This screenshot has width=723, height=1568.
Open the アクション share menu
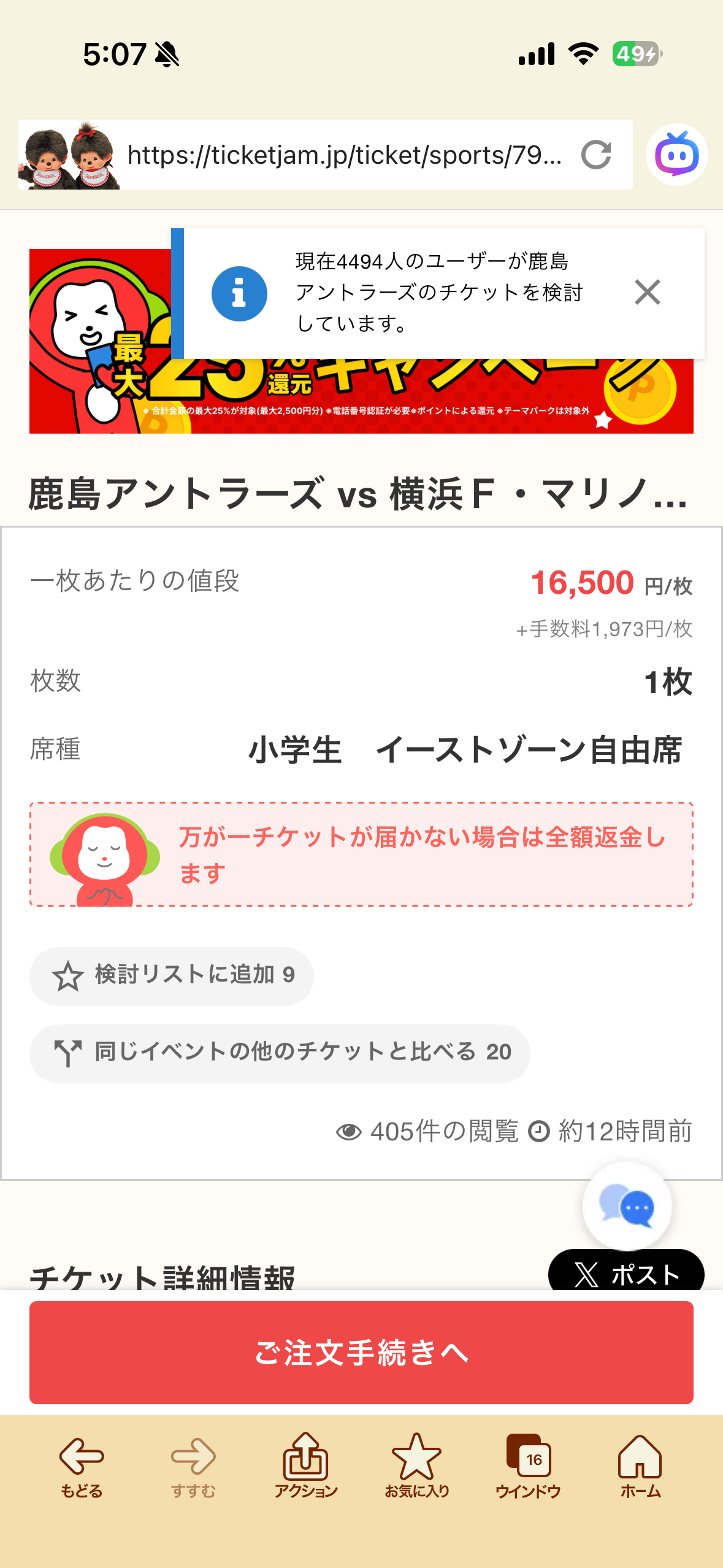305,1466
